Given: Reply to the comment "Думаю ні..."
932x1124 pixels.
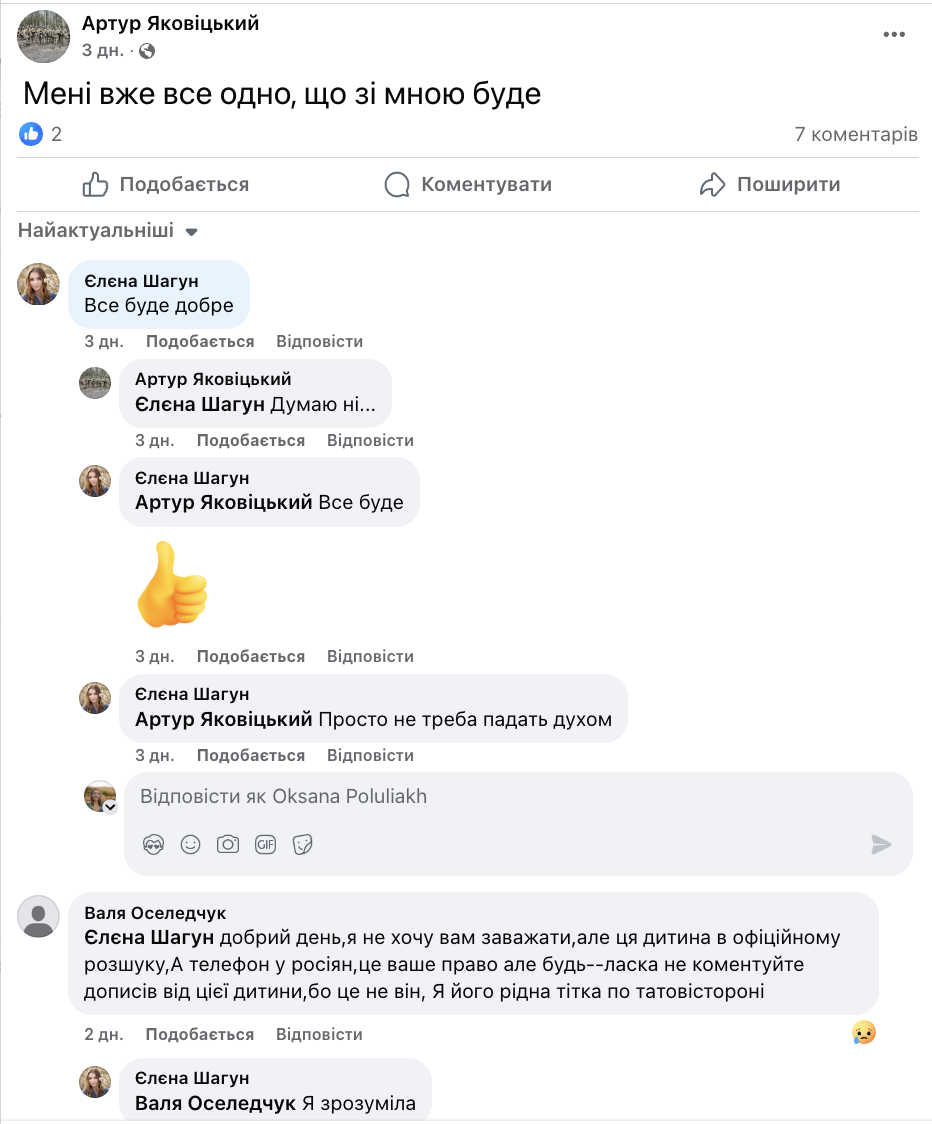Looking at the screenshot, I should point(370,441).
